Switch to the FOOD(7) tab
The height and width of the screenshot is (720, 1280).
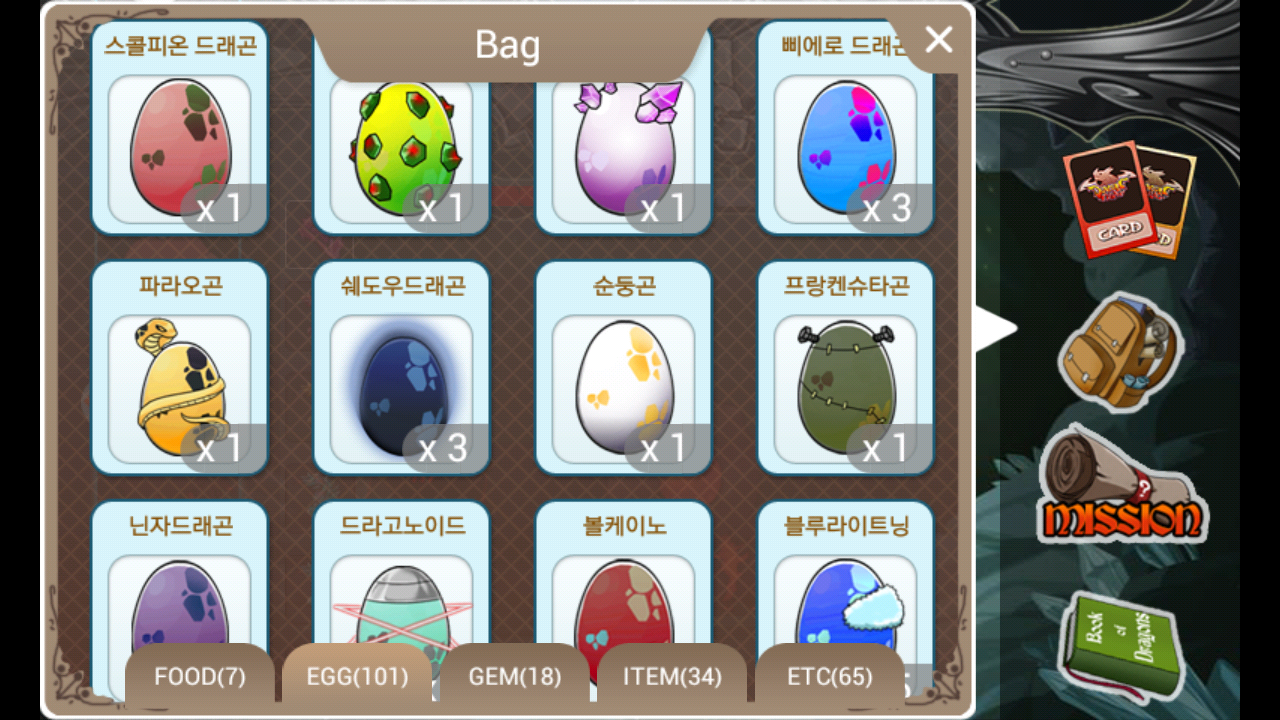[199, 677]
